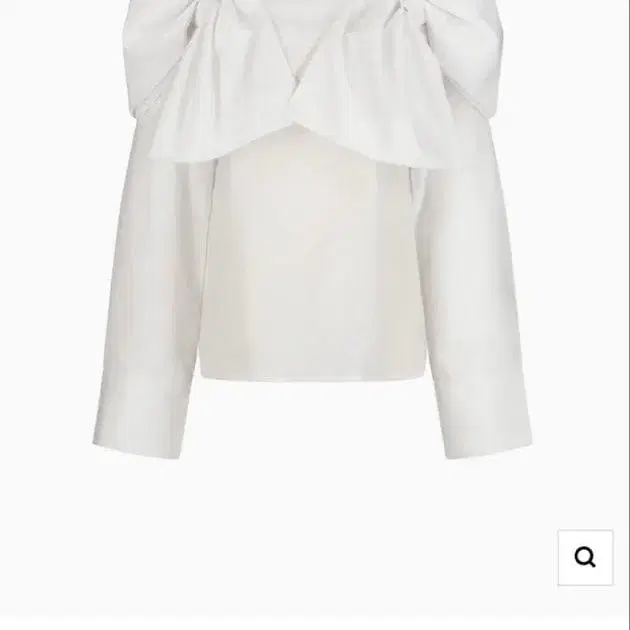
Task: Tap the magnifier zoom button
Action: (585, 557)
